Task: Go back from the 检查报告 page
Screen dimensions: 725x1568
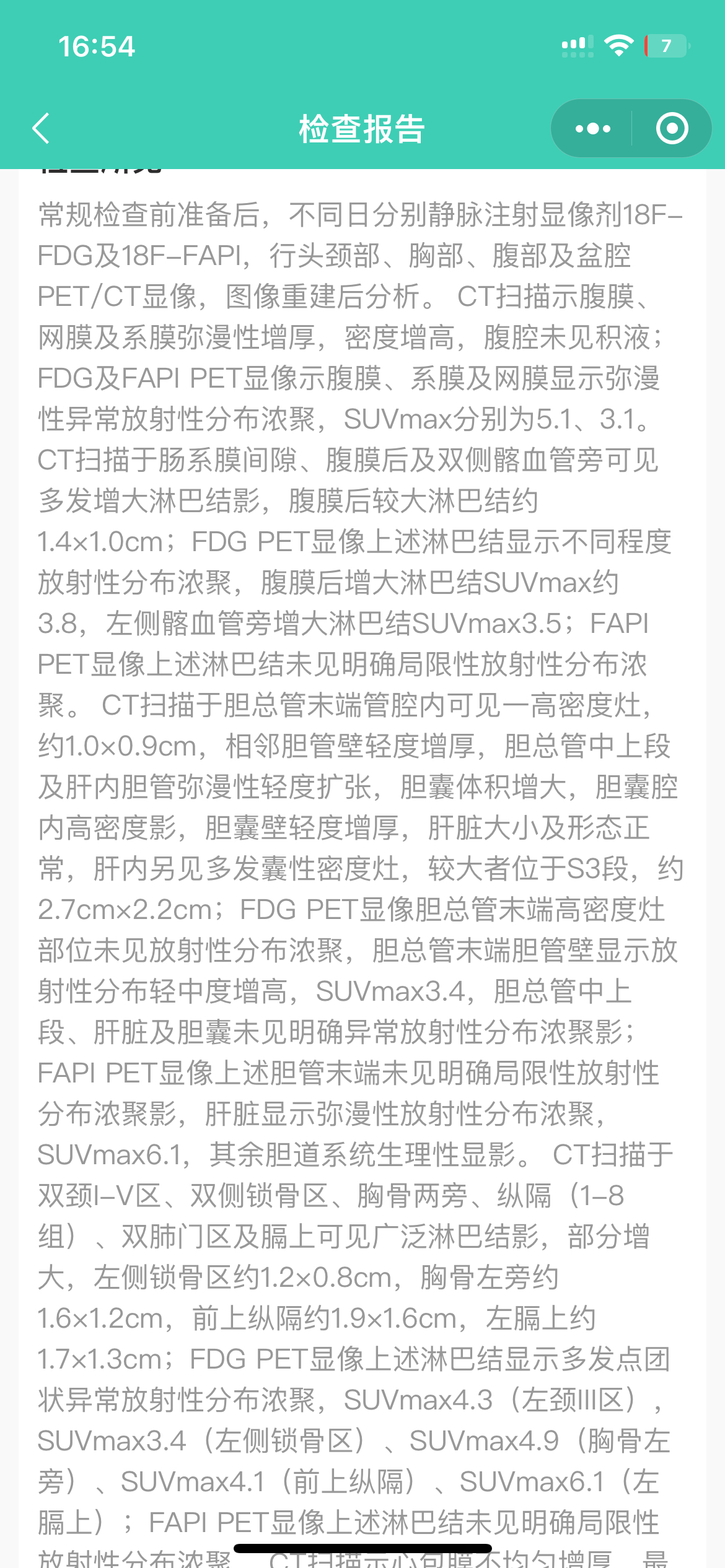Action: [41, 129]
